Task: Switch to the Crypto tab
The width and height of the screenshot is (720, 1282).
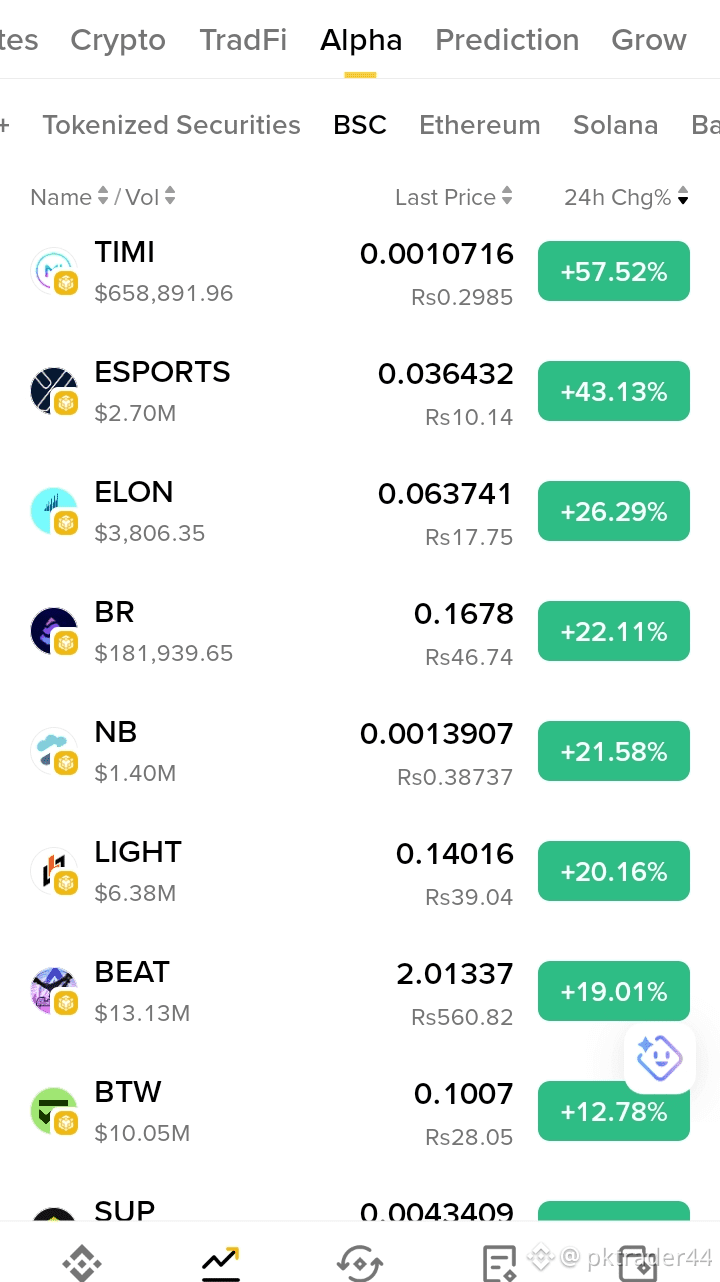Action: pyautogui.click(x=118, y=40)
